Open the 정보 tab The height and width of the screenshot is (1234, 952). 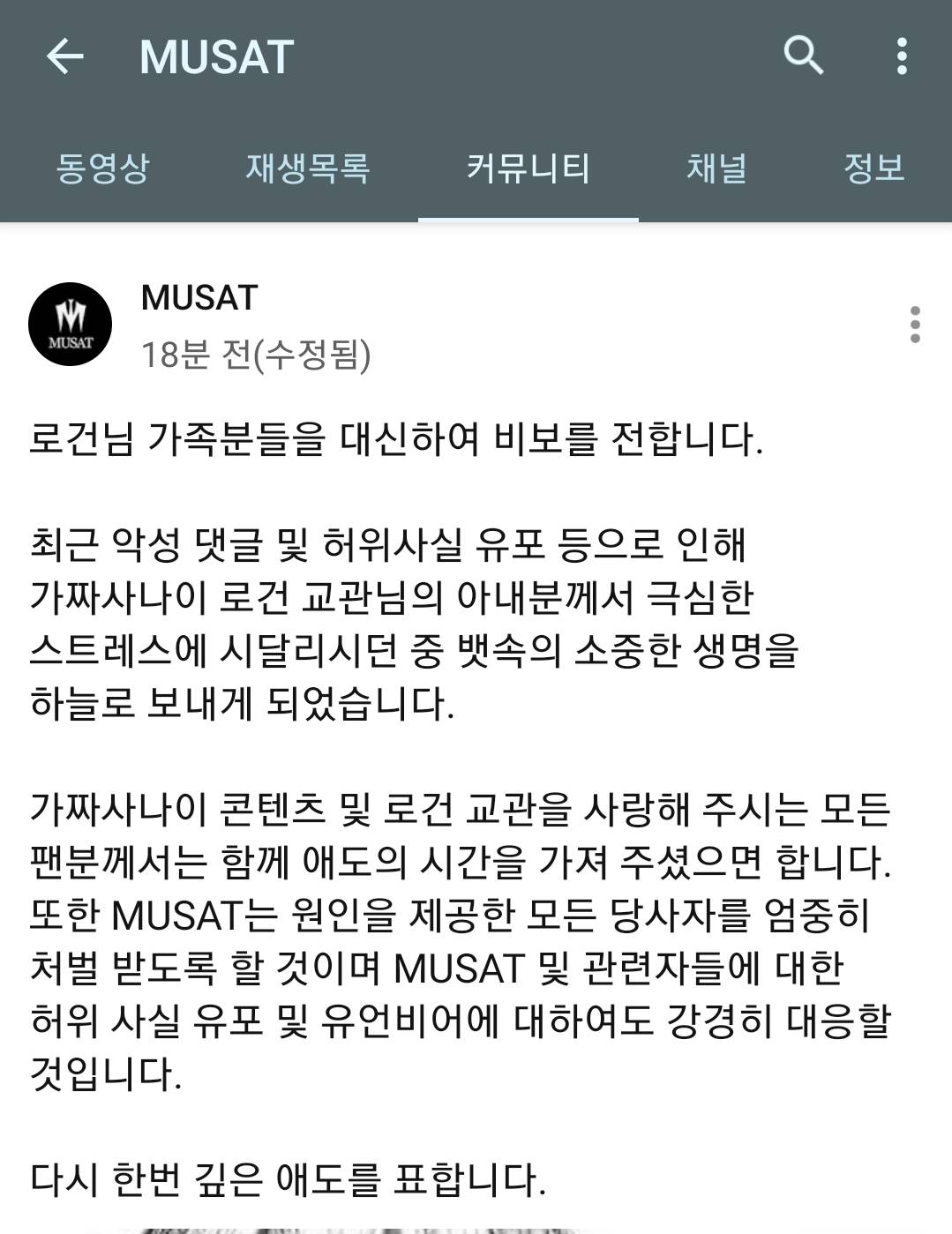pos(873,168)
